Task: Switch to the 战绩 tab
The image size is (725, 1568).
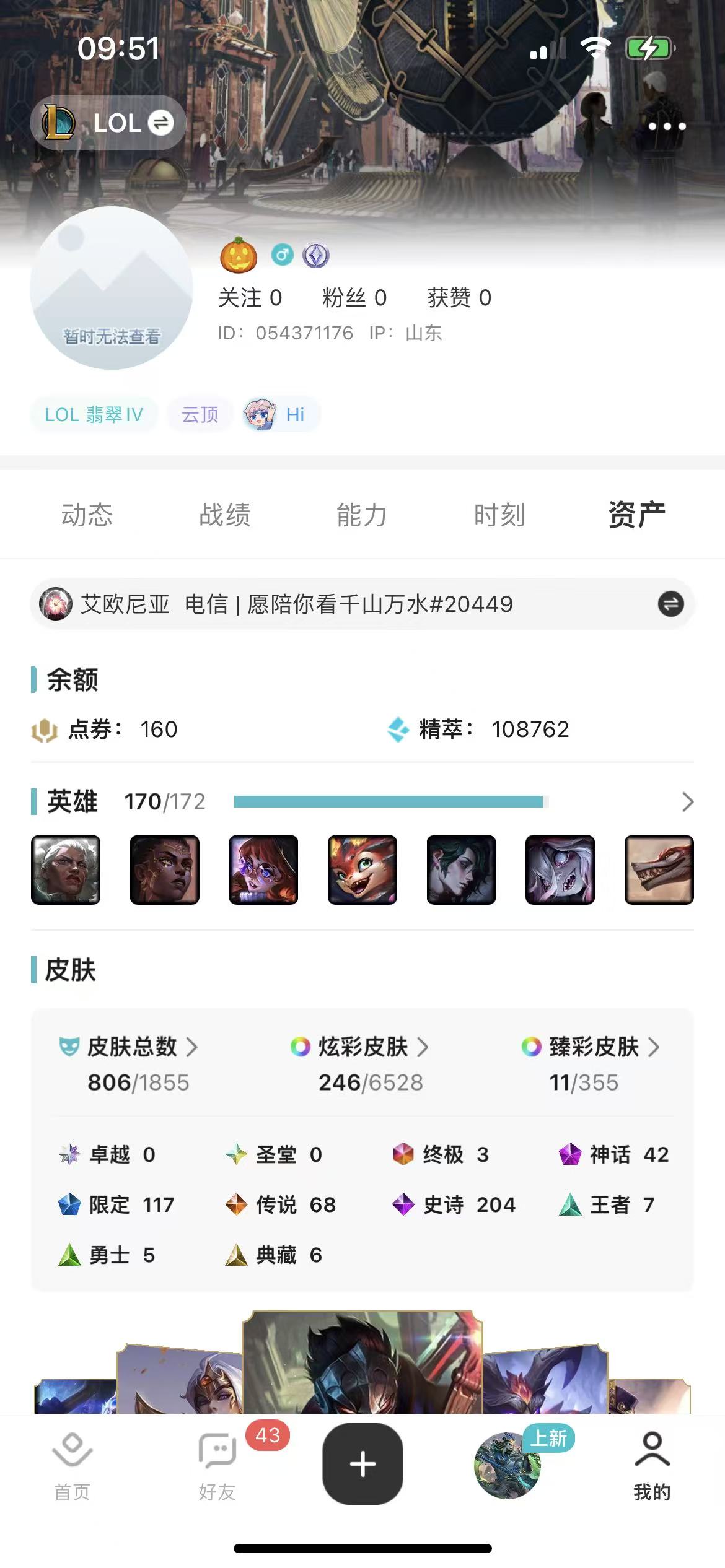Action: 224,515
